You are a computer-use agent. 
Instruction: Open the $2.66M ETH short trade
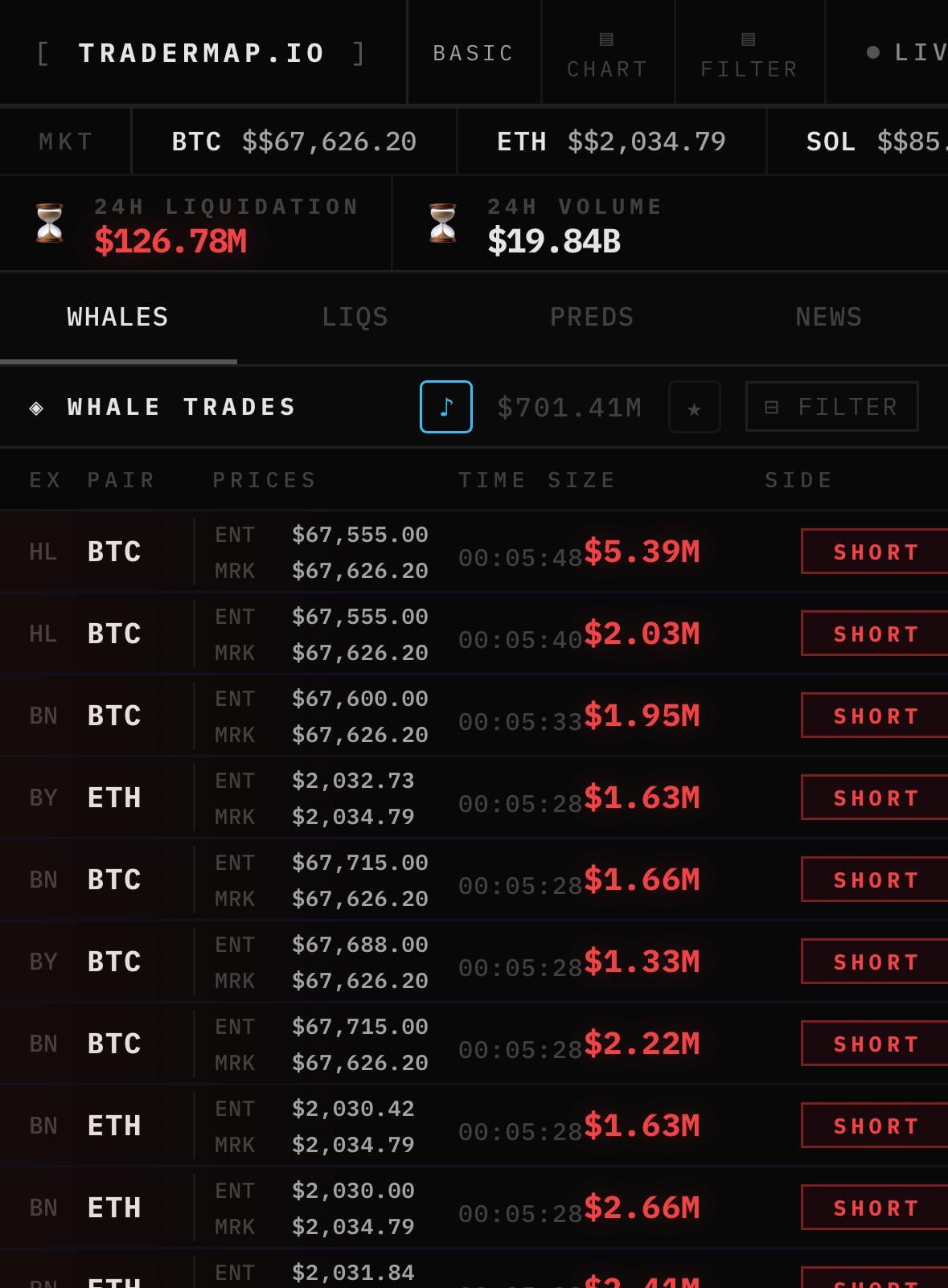click(474, 1208)
